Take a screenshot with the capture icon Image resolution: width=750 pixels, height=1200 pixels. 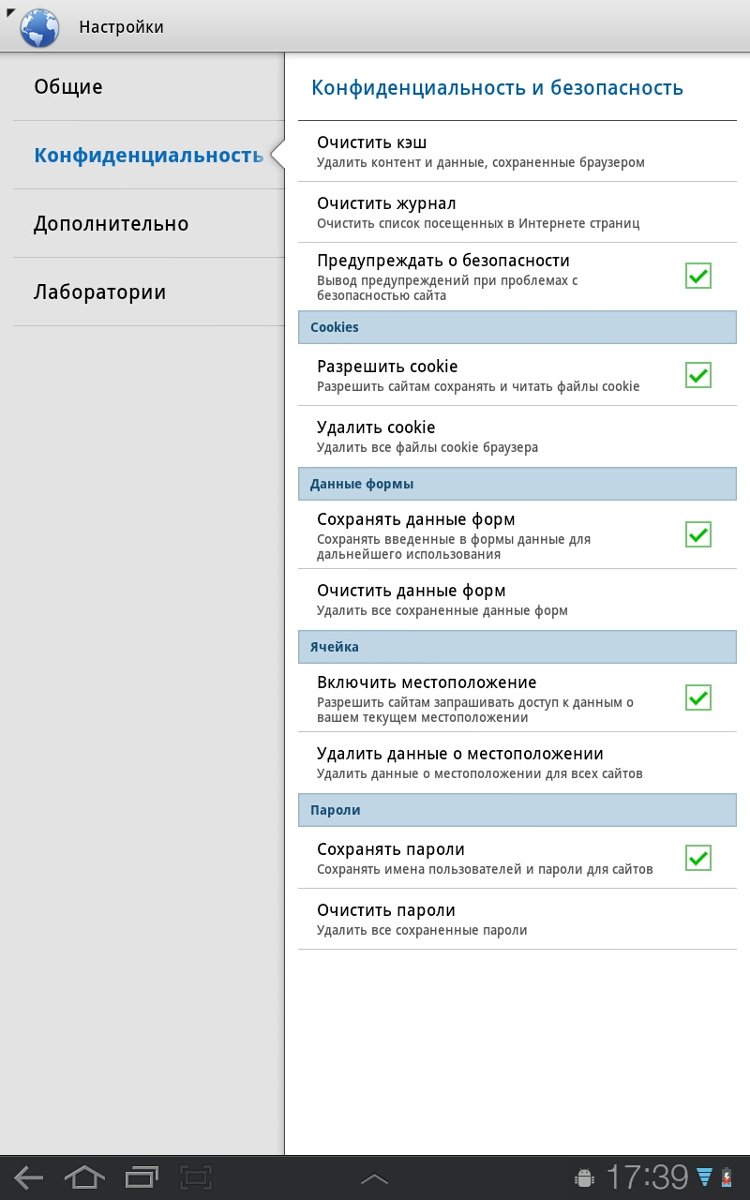tap(198, 1177)
